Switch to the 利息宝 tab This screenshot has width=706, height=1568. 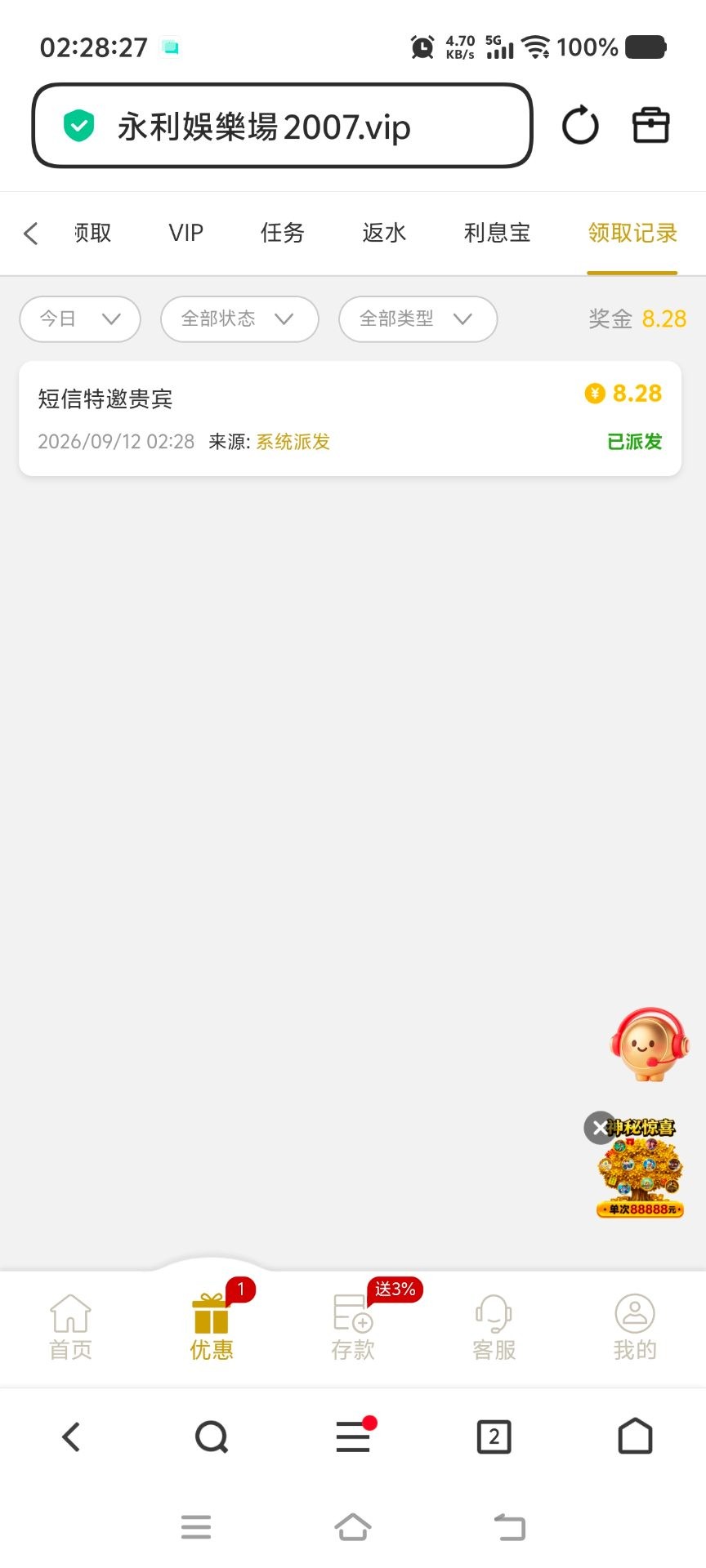tap(498, 234)
